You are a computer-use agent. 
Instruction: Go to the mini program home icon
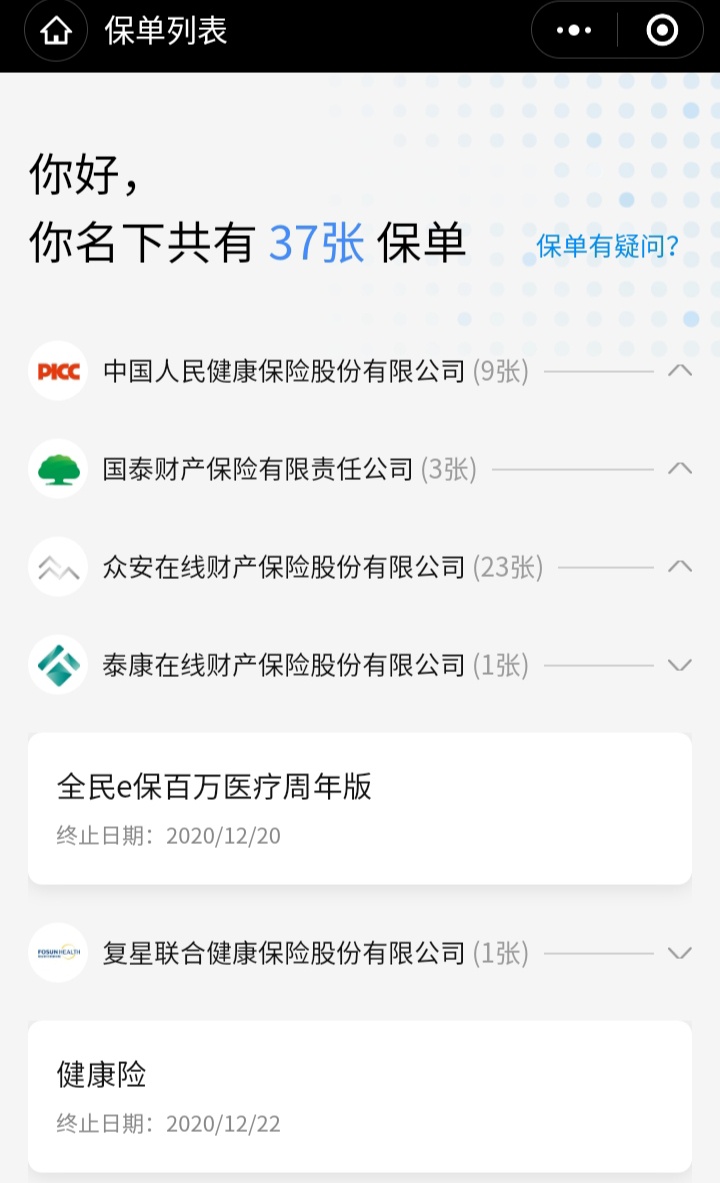tap(56, 31)
